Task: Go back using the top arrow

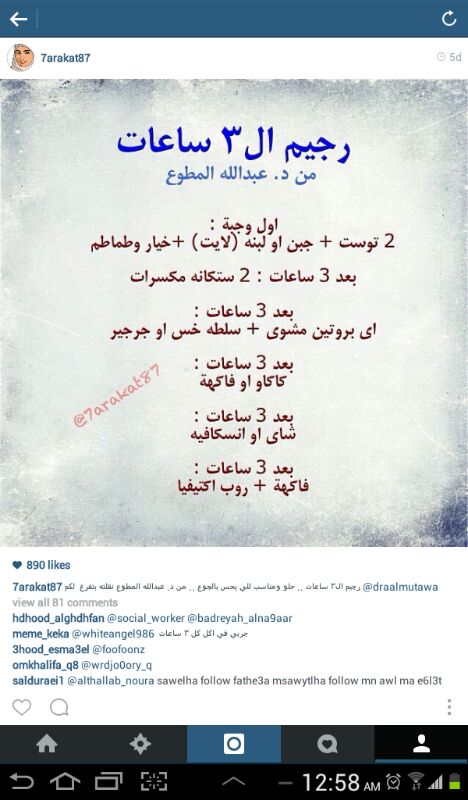Action: pos(18,19)
